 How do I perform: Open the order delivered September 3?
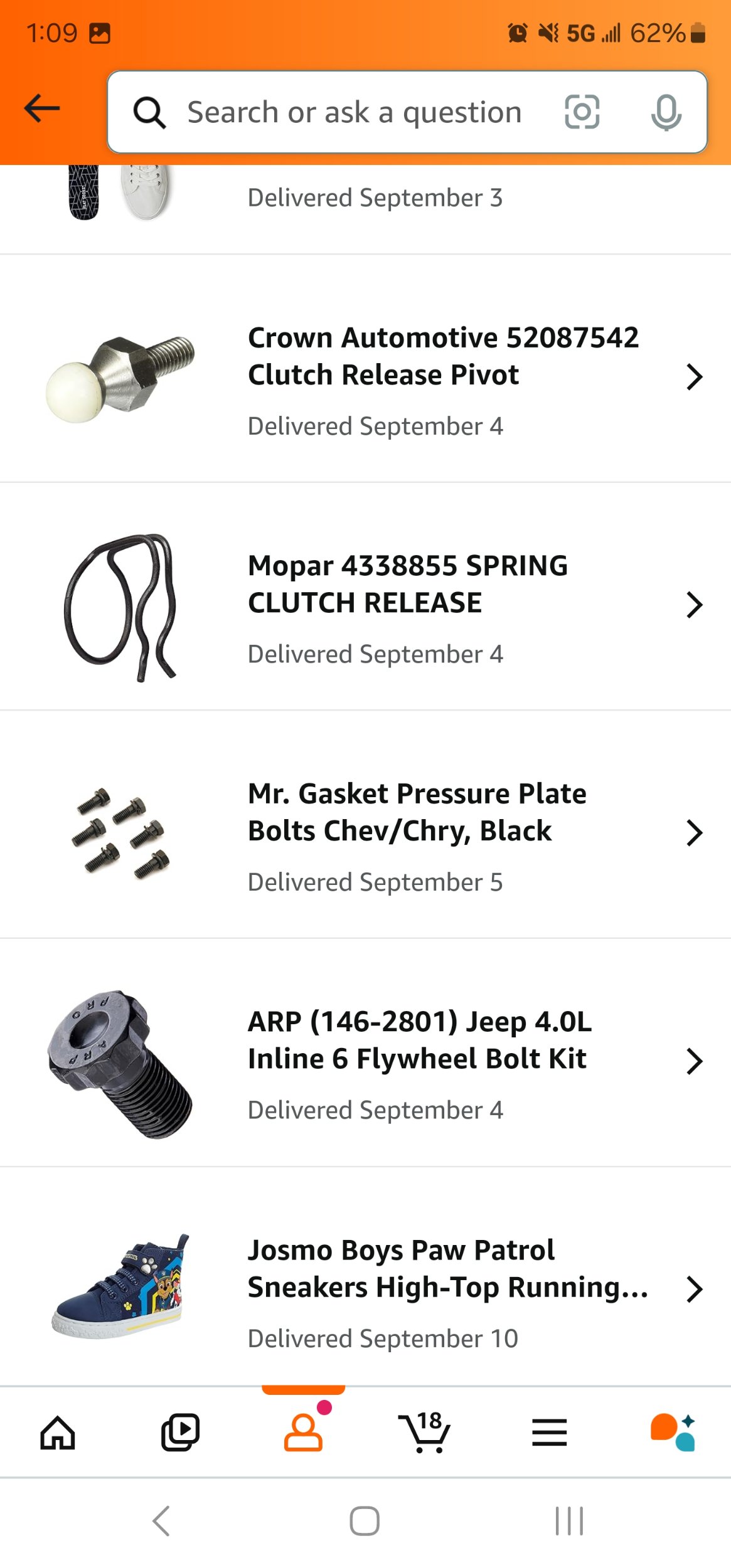(x=375, y=199)
